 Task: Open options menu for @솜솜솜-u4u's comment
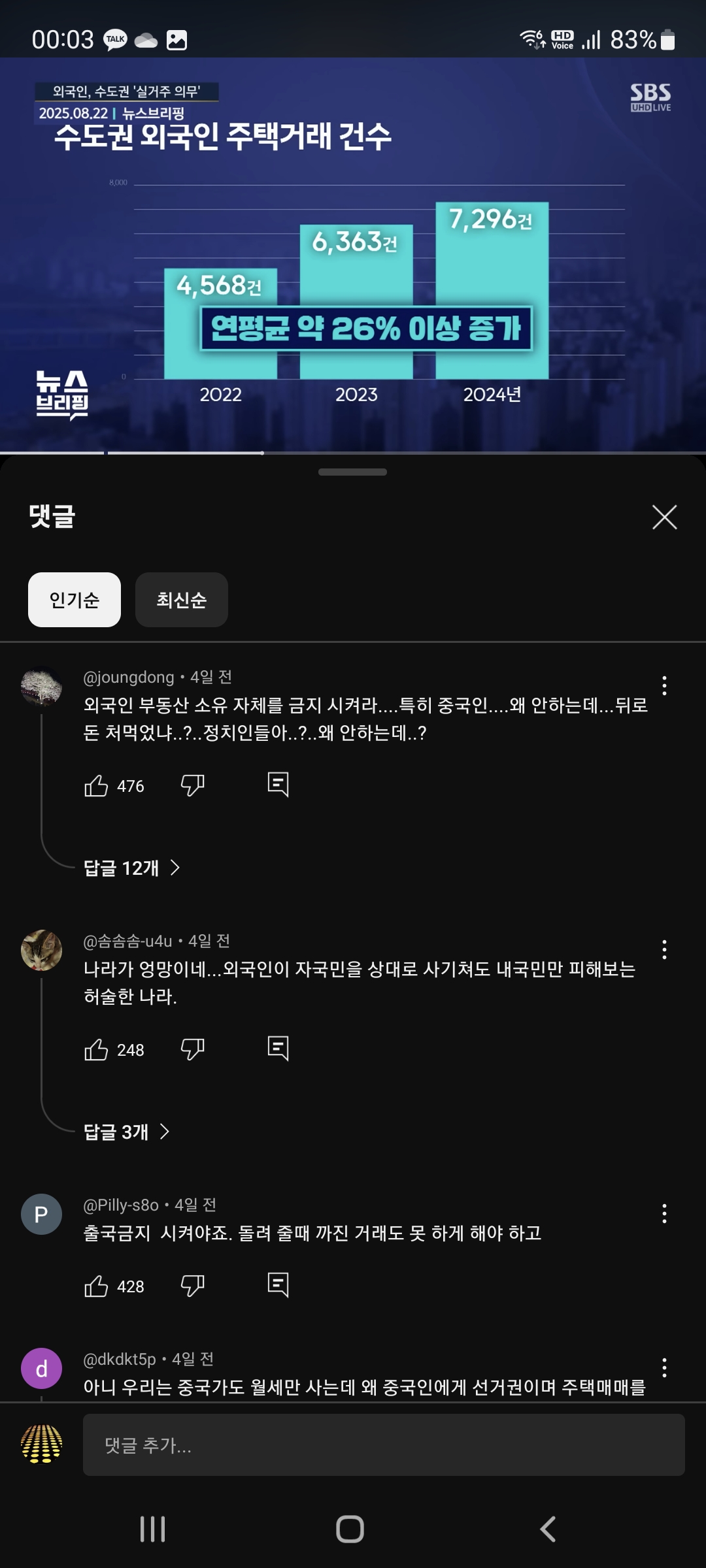pos(664,949)
